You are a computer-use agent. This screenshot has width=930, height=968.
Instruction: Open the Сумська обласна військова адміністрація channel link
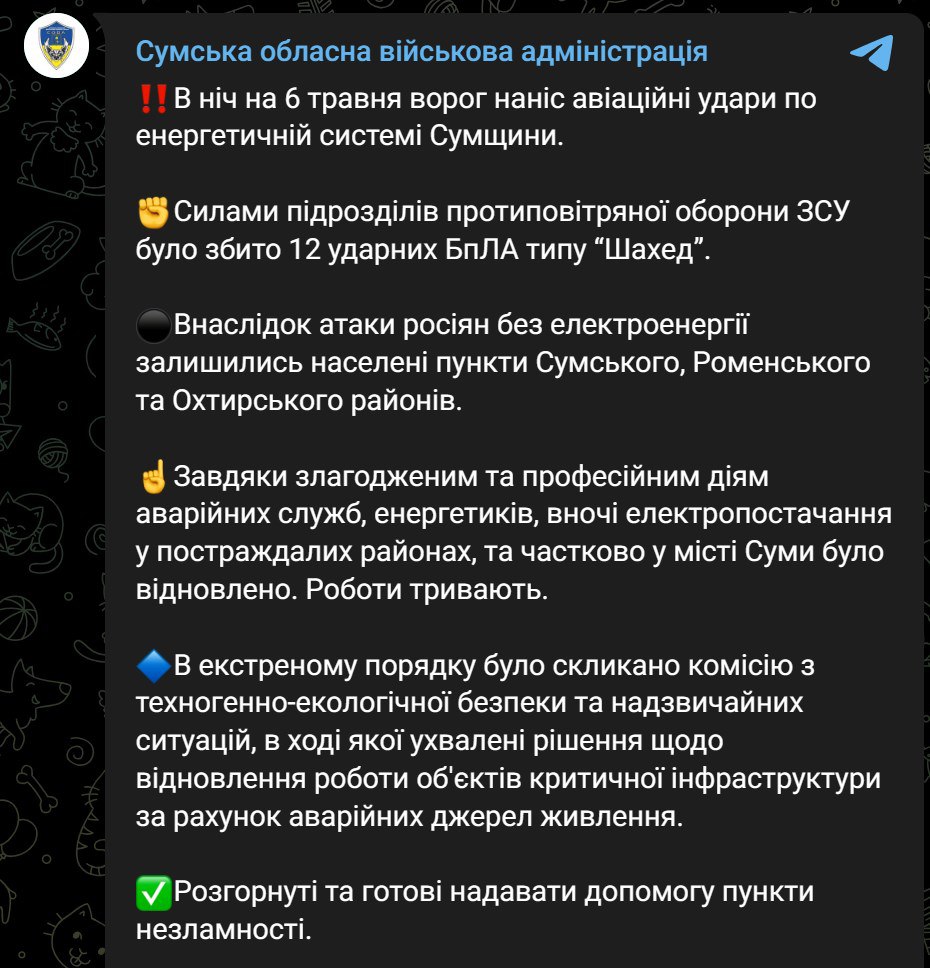click(x=421, y=52)
